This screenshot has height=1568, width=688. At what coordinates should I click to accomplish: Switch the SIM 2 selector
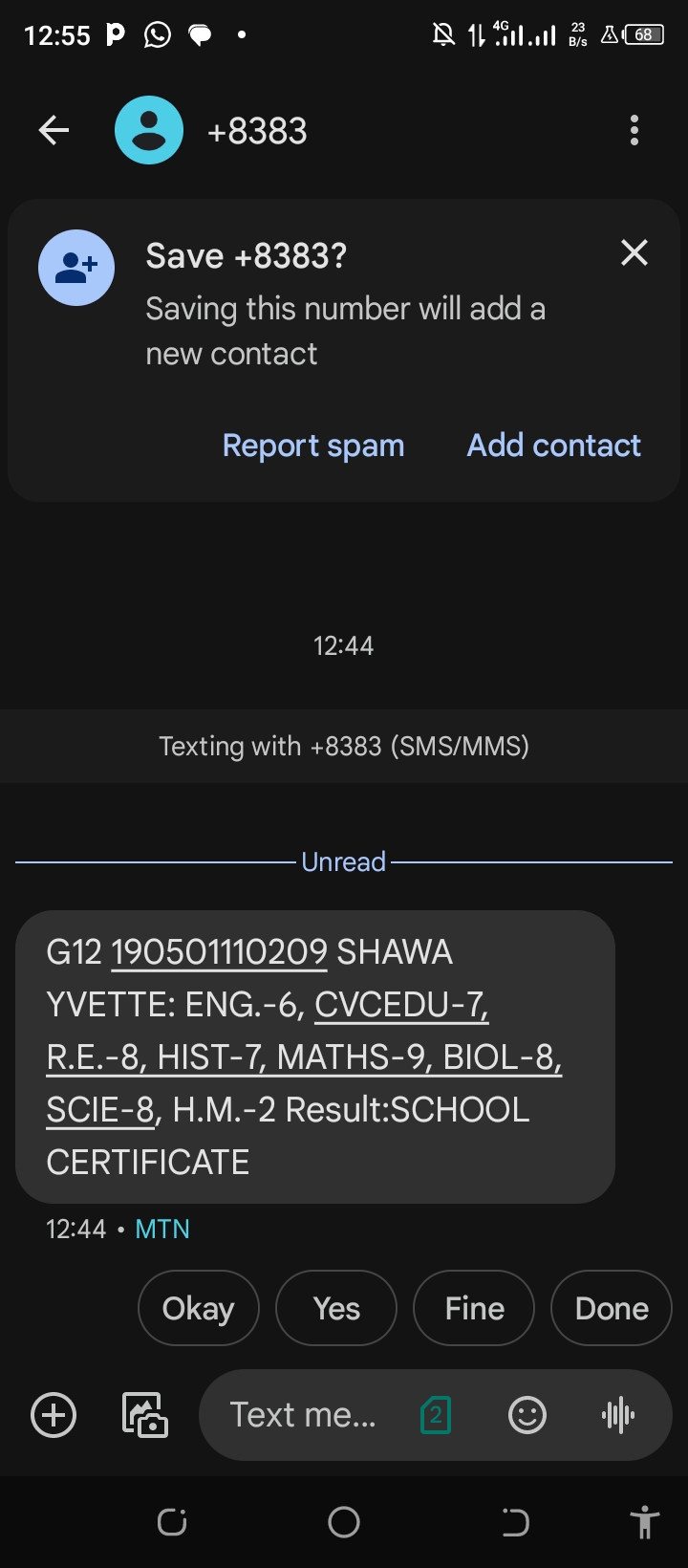[x=436, y=1415]
